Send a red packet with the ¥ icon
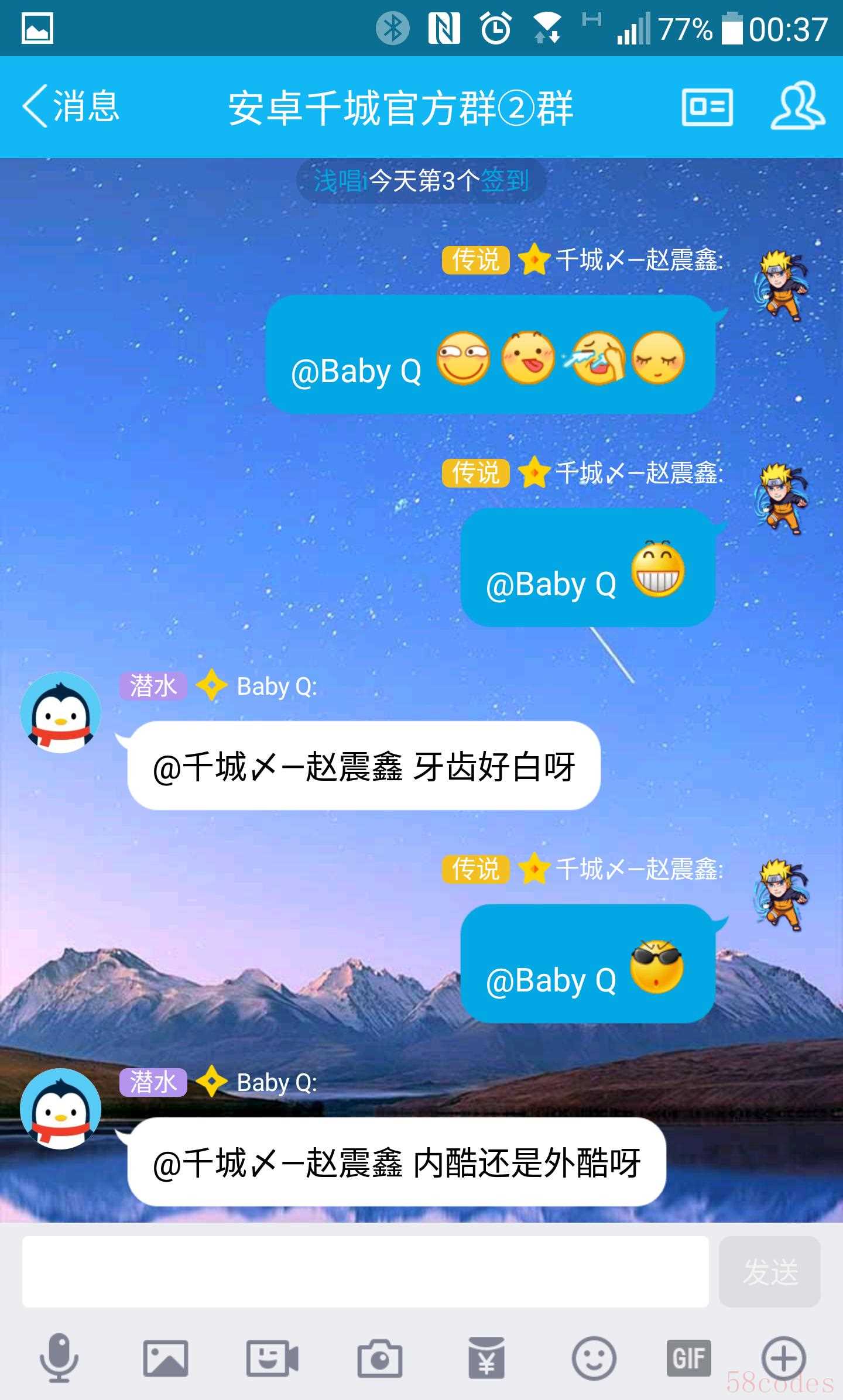843x1400 pixels. coord(486,1358)
